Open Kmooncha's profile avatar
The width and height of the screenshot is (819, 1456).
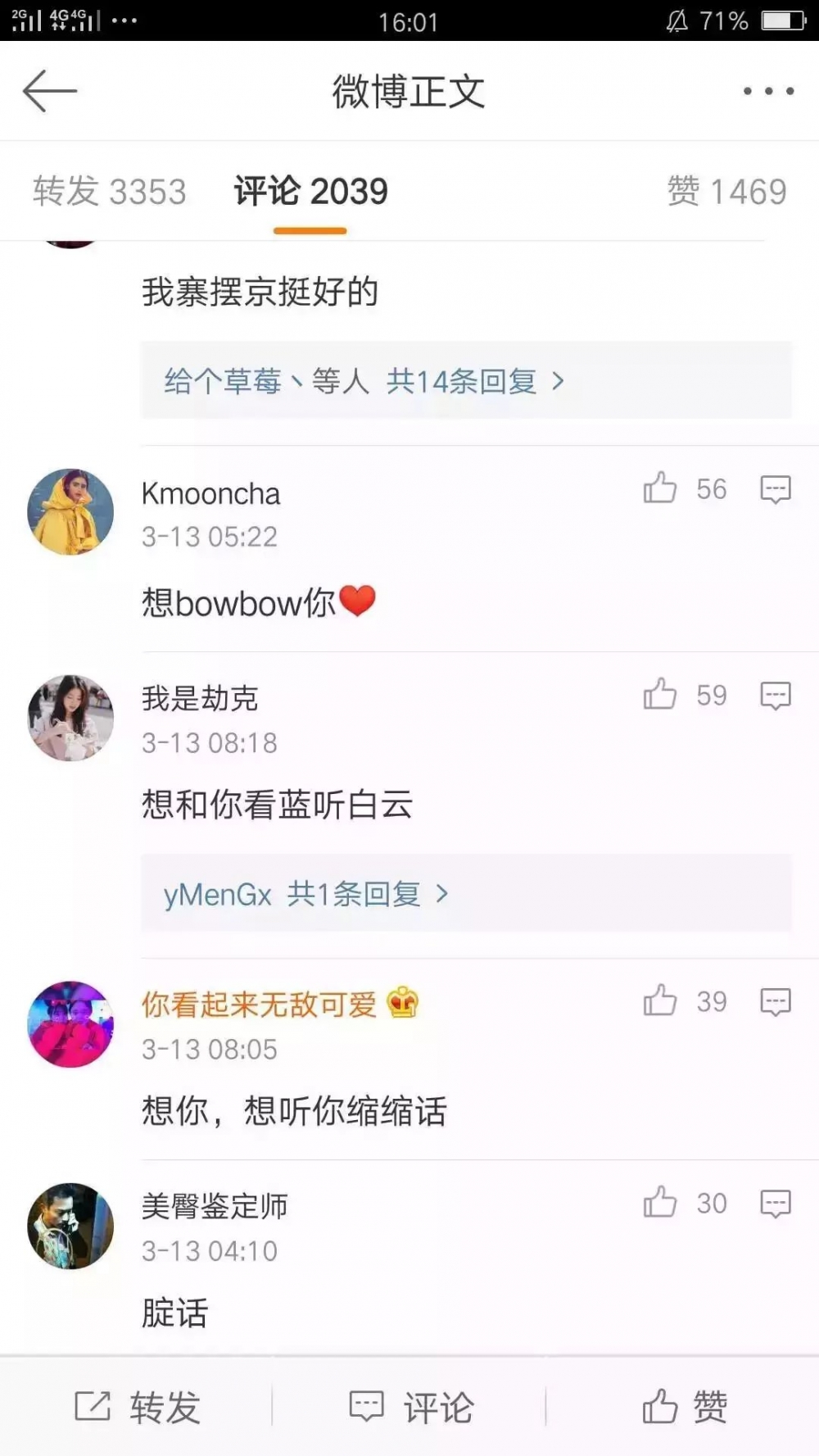(70, 511)
